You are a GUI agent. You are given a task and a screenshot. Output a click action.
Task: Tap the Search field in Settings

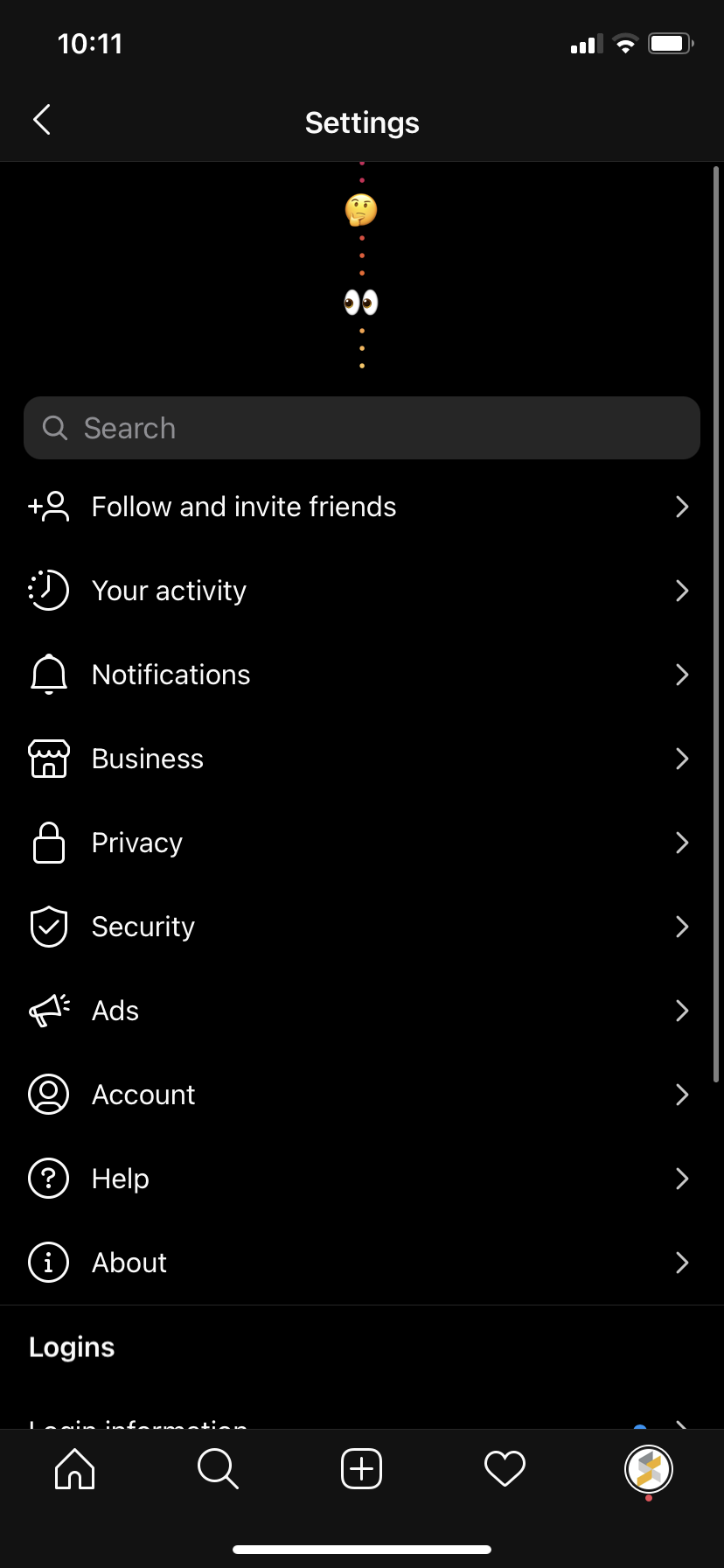(x=362, y=428)
